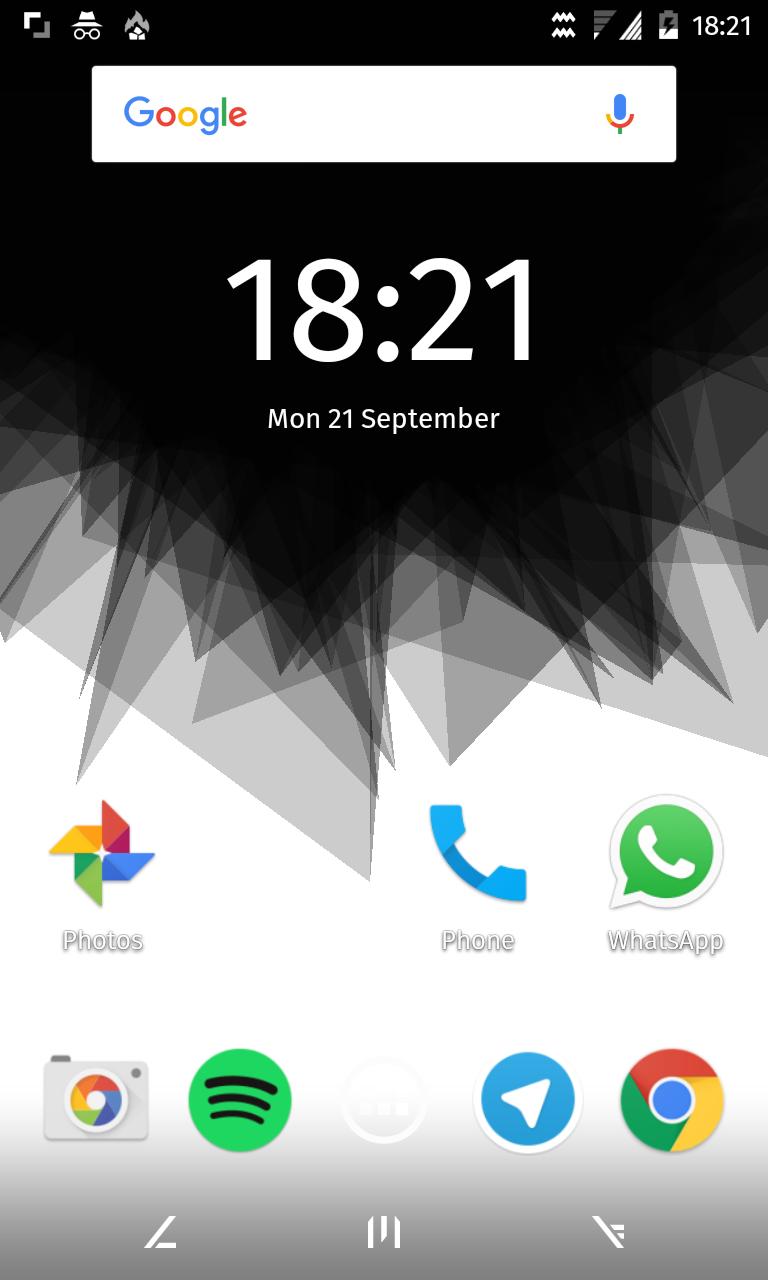
Task: Open the Camera app in the dock
Action: click(x=96, y=1100)
